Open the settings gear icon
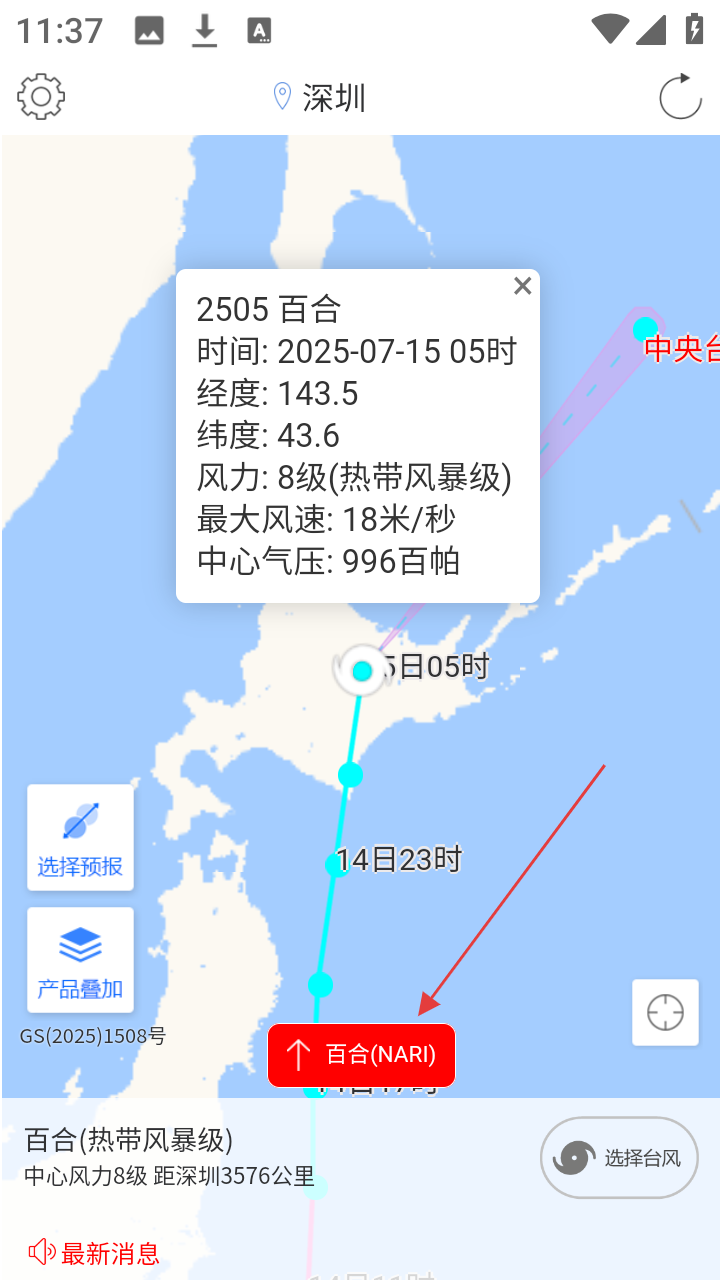Image resolution: width=720 pixels, height=1280 pixels. click(x=41, y=97)
